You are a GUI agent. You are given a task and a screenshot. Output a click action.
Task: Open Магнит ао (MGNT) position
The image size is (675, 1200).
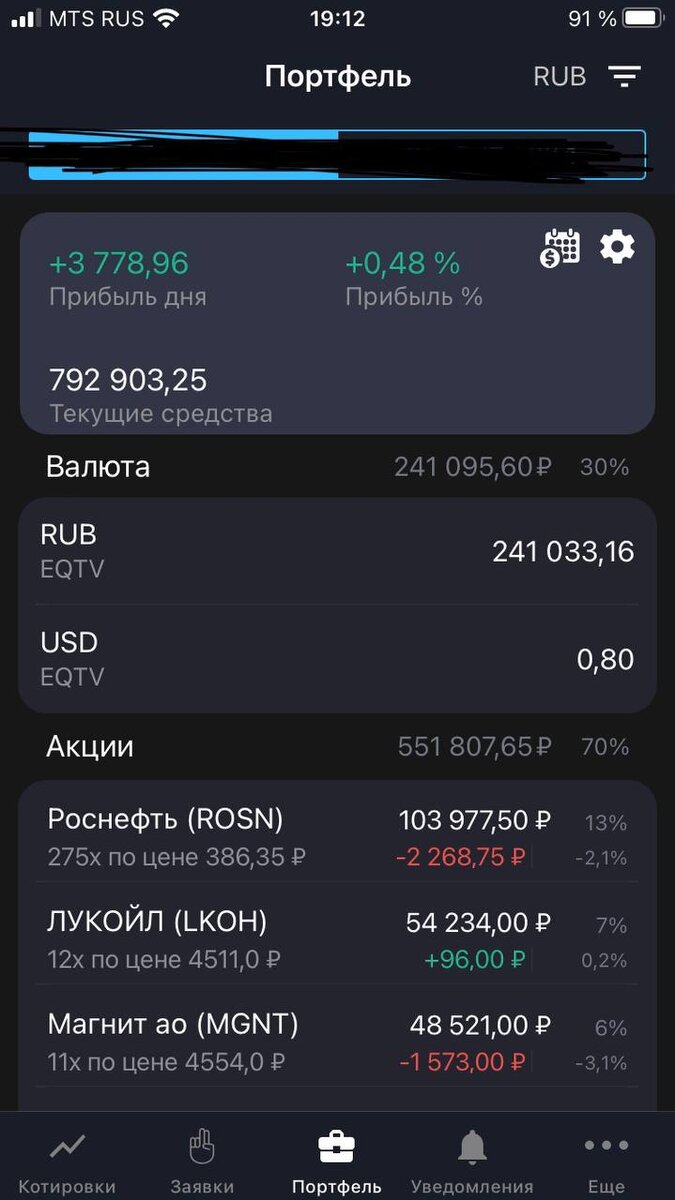(337, 1042)
